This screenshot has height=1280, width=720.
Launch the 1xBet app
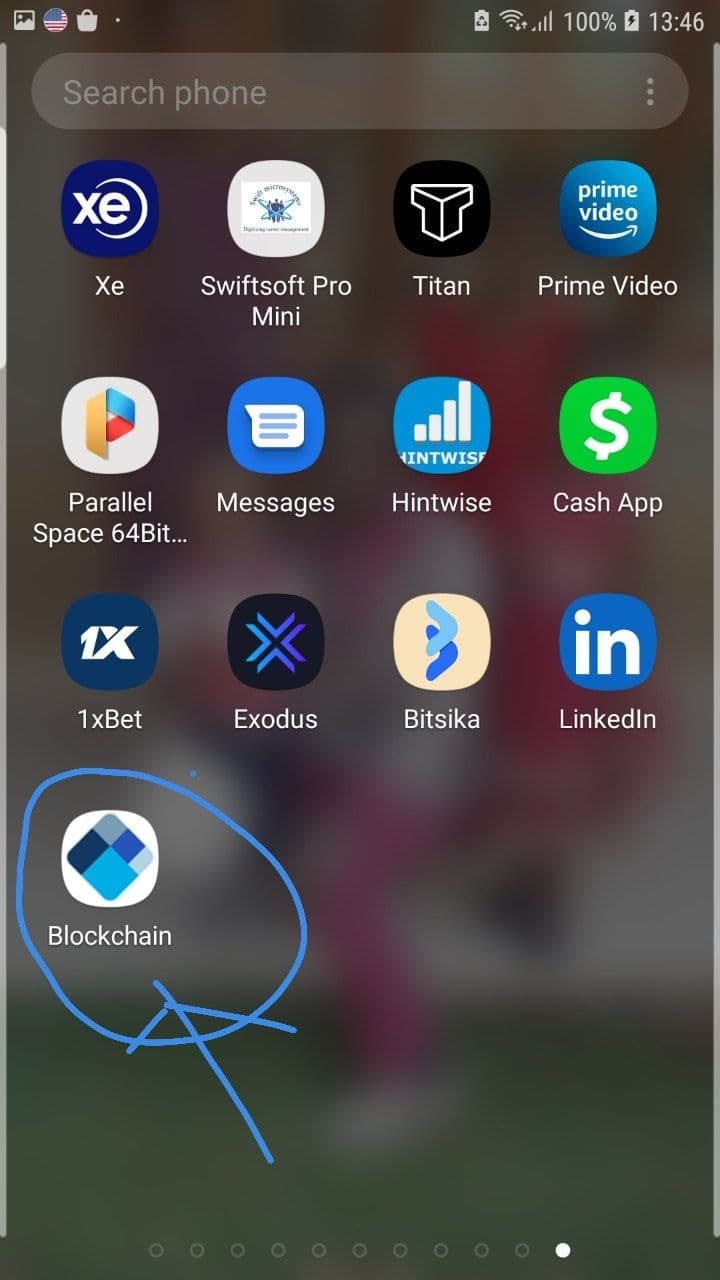pos(110,642)
